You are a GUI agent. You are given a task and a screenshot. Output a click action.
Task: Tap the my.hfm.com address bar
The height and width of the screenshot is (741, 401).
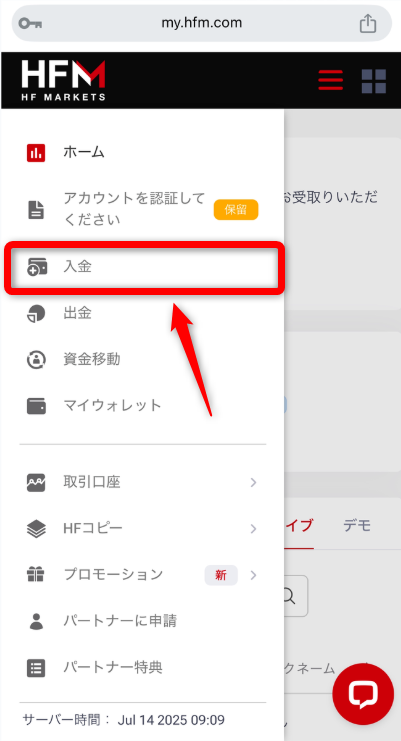(202, 23)
